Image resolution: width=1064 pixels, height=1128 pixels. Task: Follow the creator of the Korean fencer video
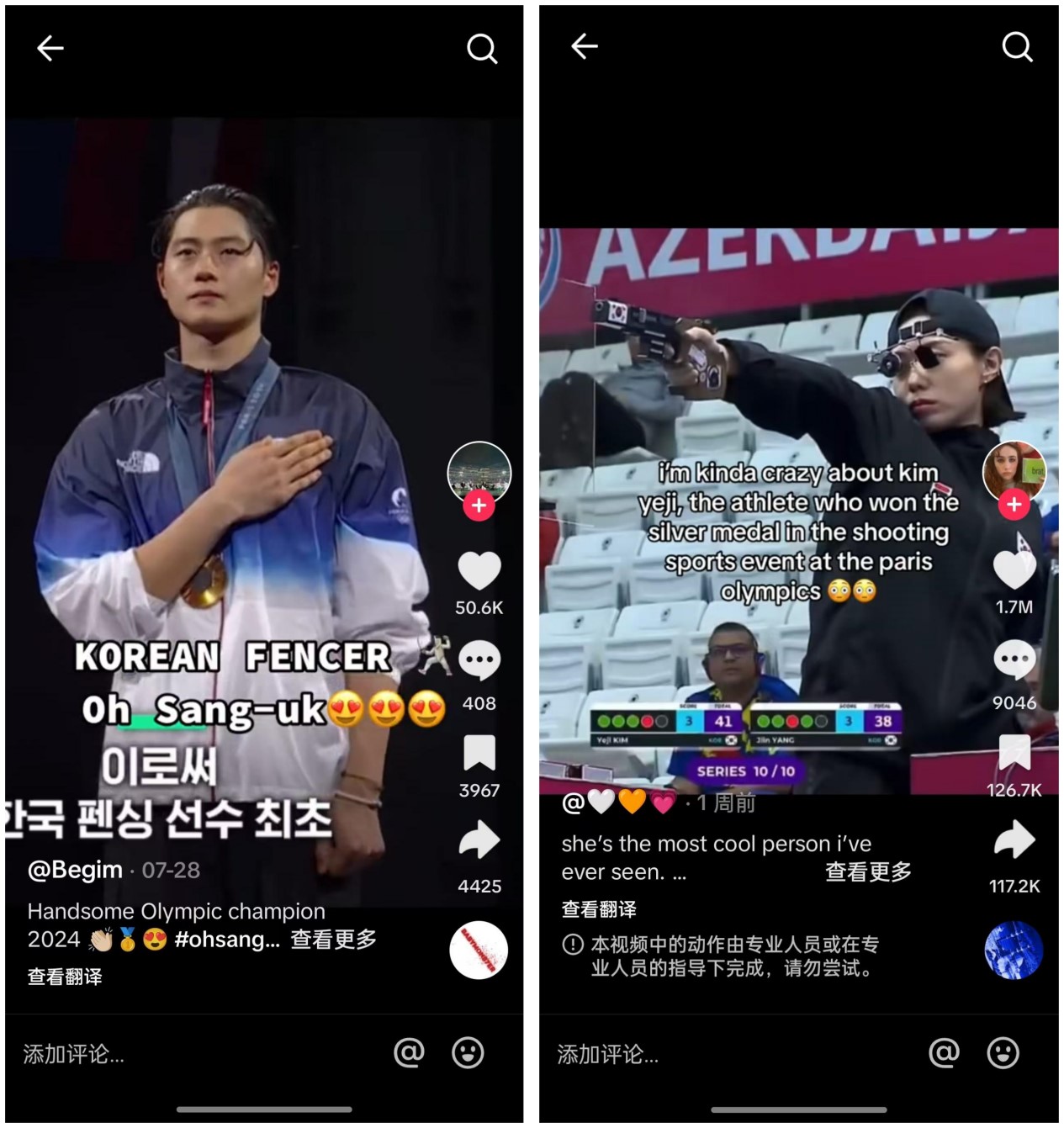(x=479, y=506)
